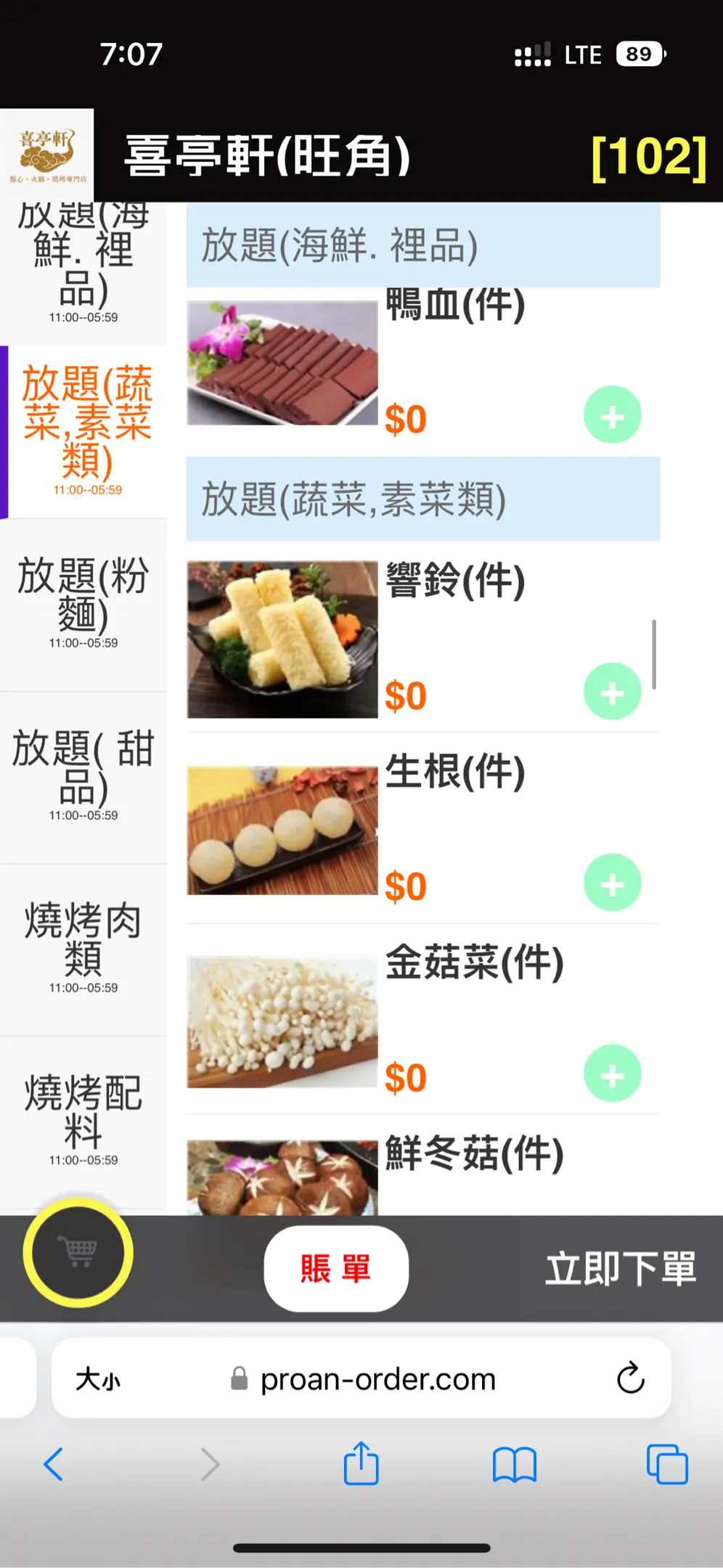Add 響鈴(件) to the order
This screenshot has width=723, height=1568.
[x=612, y=692]
